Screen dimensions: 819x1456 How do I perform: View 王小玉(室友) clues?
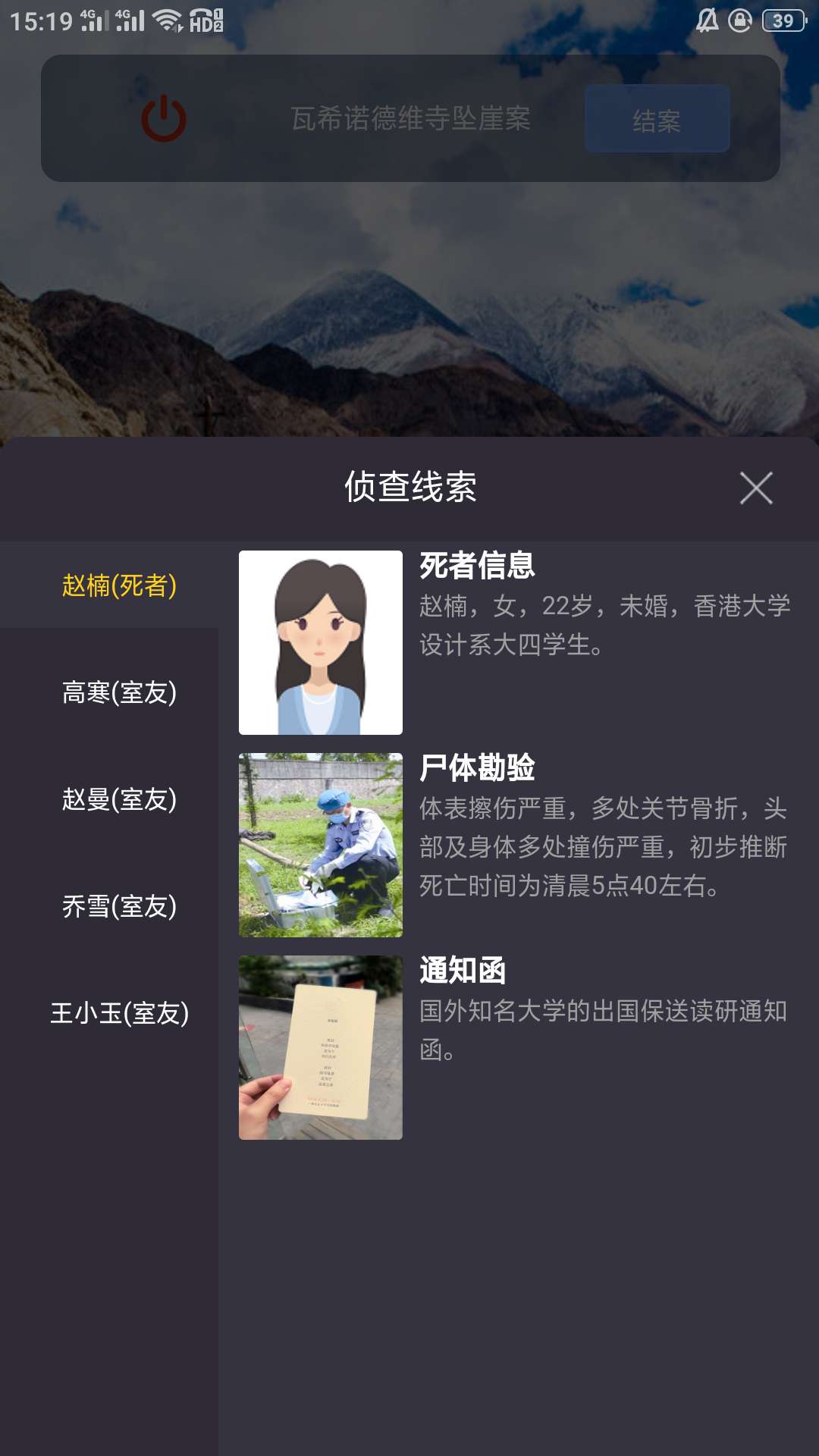119,1013
